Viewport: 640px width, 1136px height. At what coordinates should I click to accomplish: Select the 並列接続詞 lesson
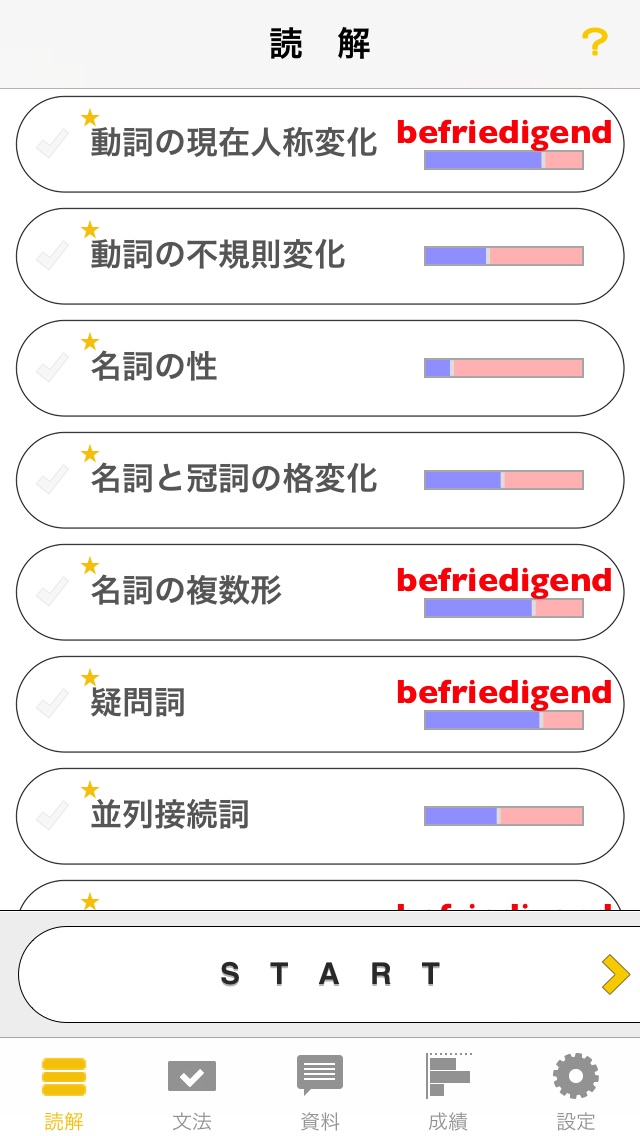pos(320,816)
